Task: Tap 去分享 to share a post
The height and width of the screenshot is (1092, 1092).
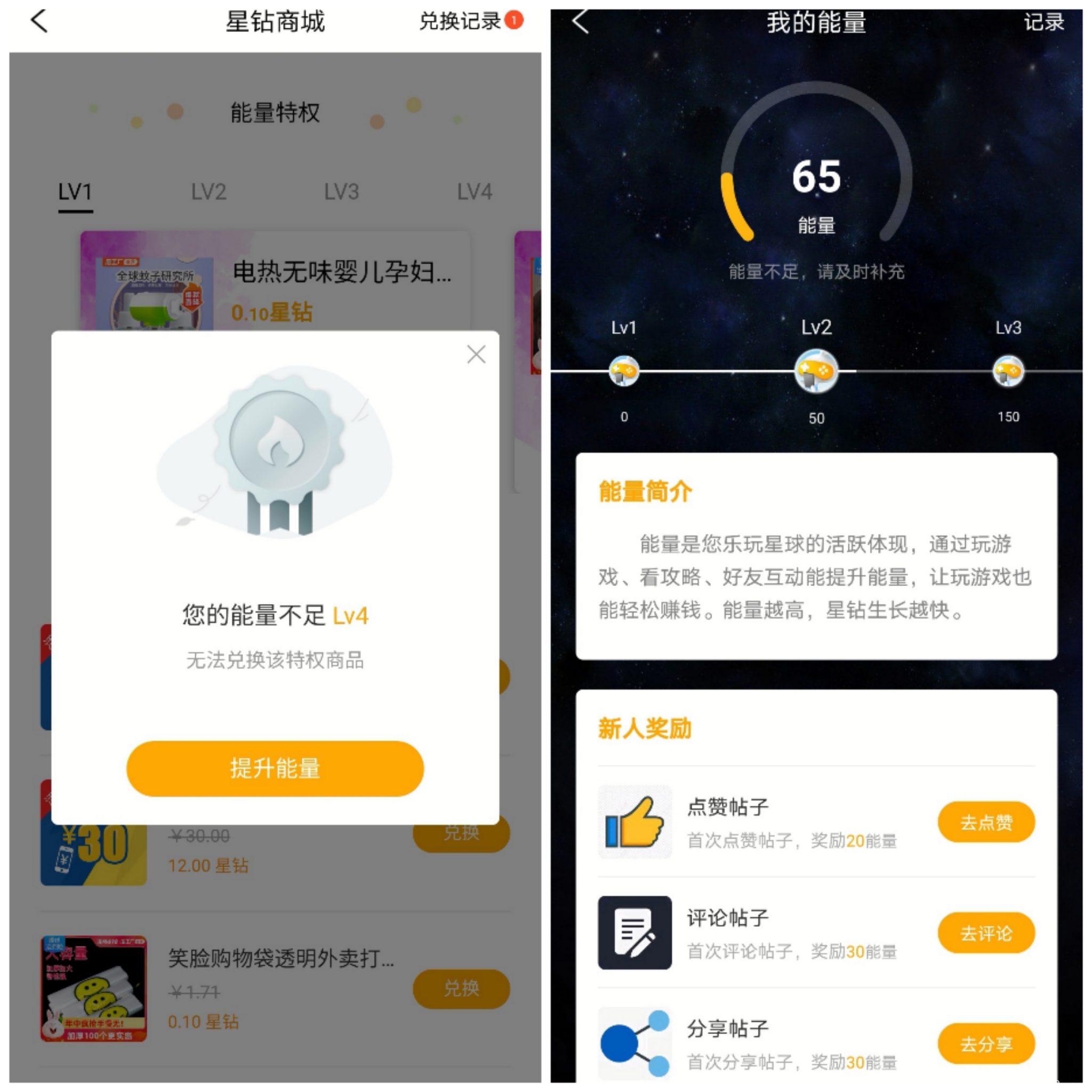Action: click(986, 1043)
